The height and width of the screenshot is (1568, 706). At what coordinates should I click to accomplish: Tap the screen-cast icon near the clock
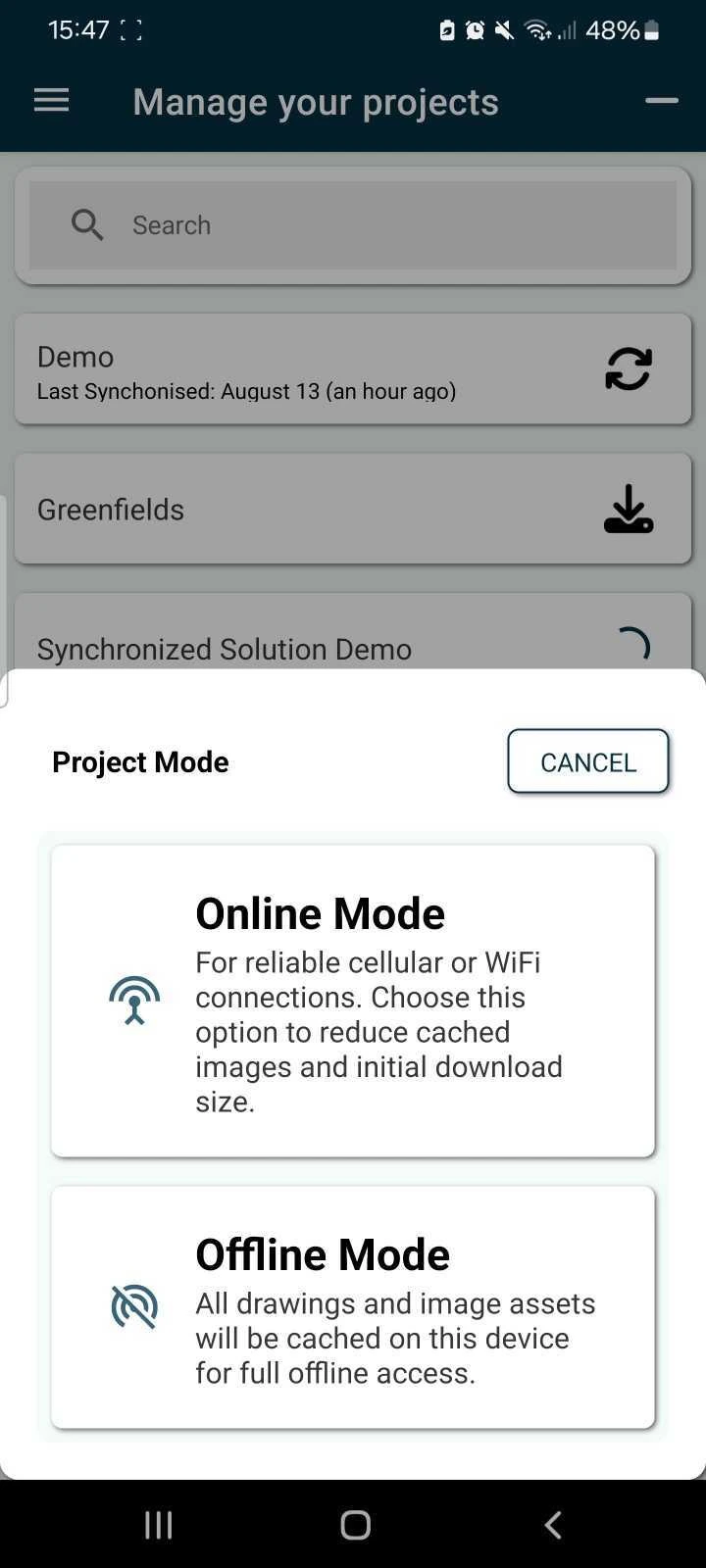point(129,29)
